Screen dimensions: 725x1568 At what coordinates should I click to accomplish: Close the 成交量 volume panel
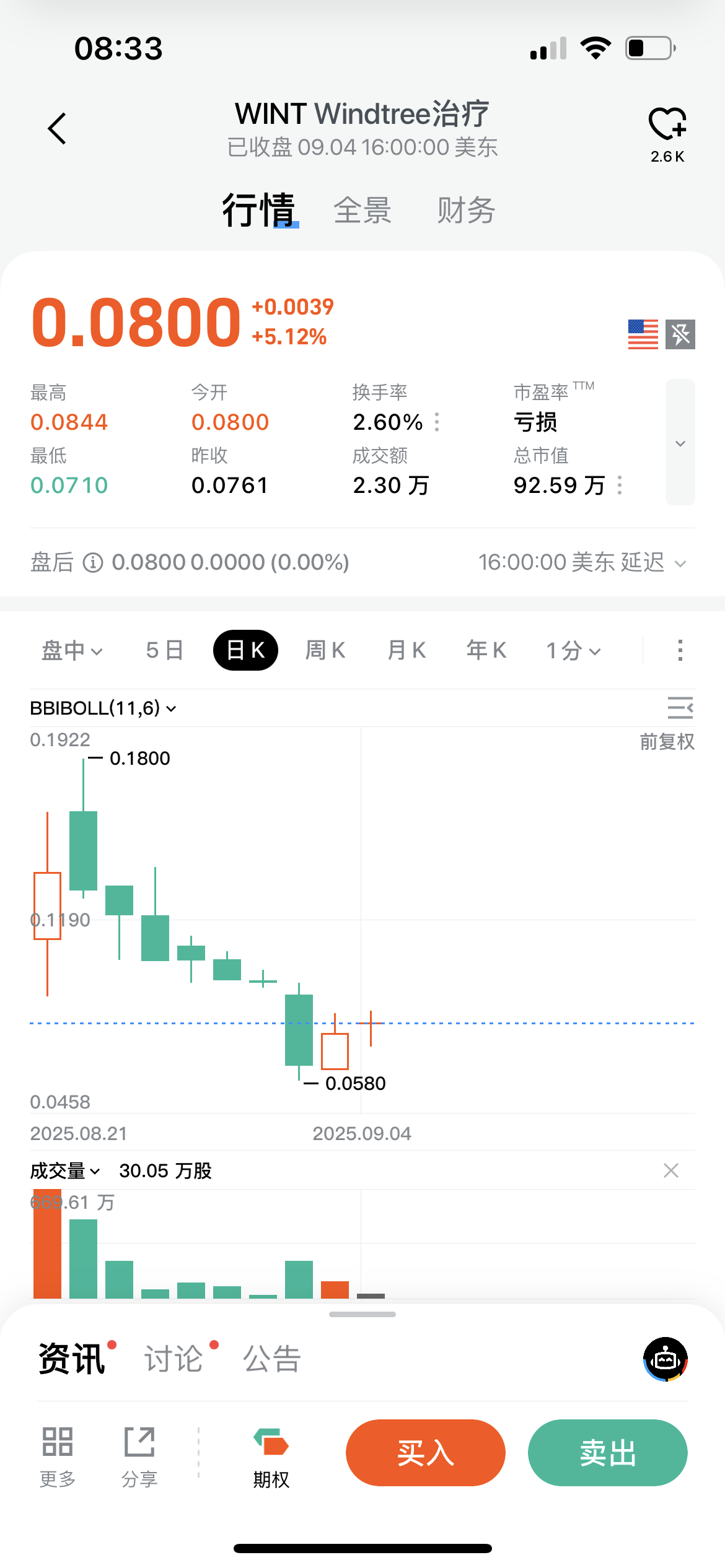tap(671, 1170)
